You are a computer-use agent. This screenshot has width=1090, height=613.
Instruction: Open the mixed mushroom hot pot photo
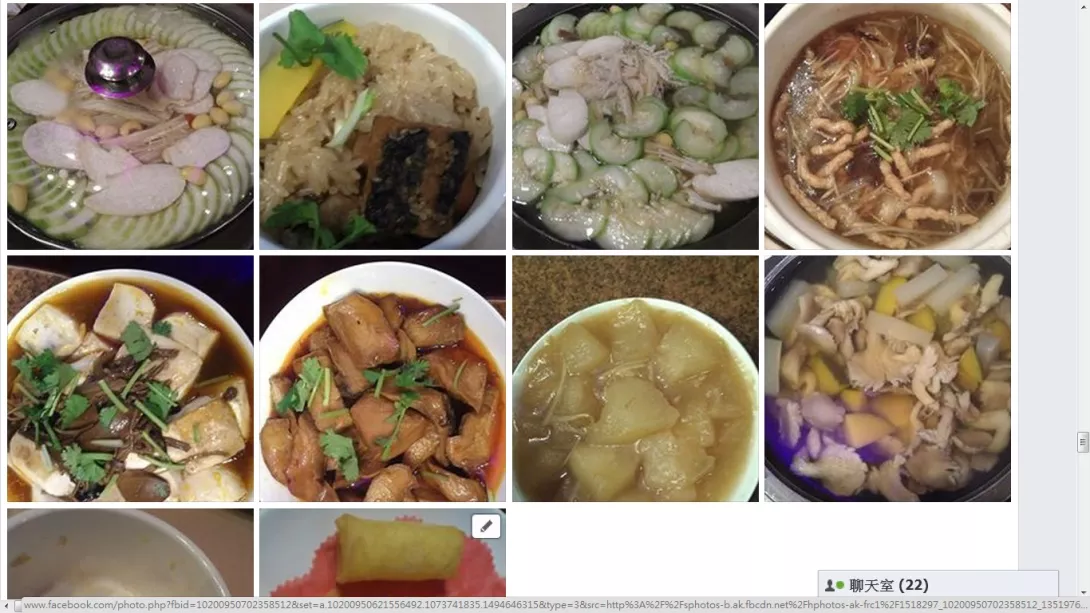point(887,378)
